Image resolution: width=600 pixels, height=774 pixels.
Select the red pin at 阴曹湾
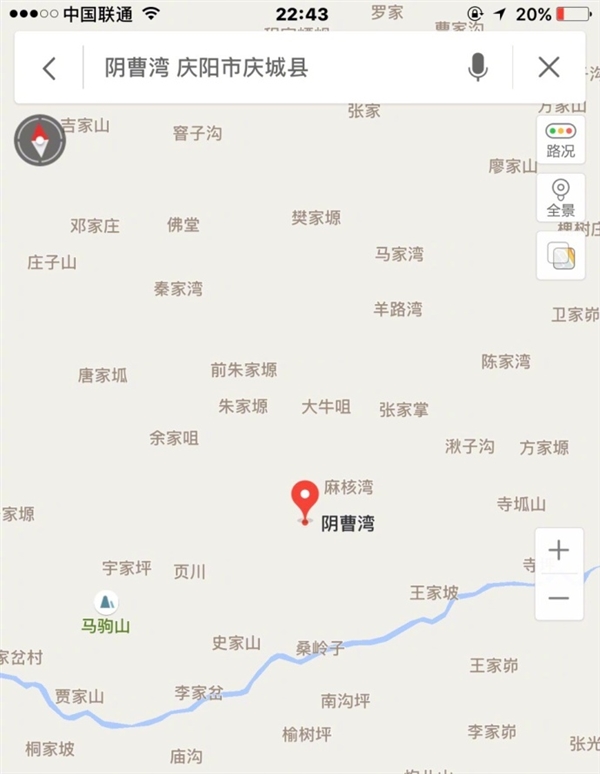305,500
